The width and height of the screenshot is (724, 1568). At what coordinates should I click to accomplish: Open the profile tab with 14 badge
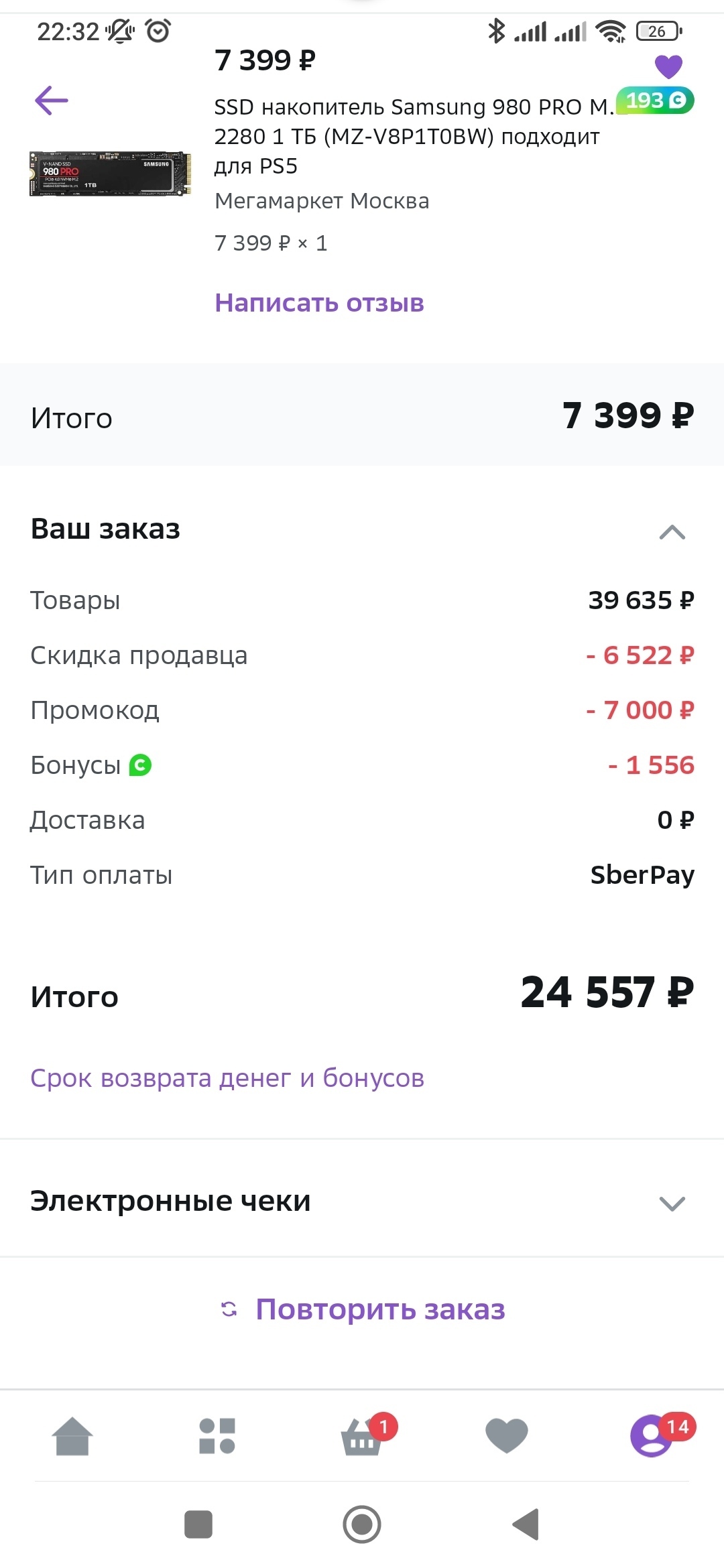tap(651, 1437)
